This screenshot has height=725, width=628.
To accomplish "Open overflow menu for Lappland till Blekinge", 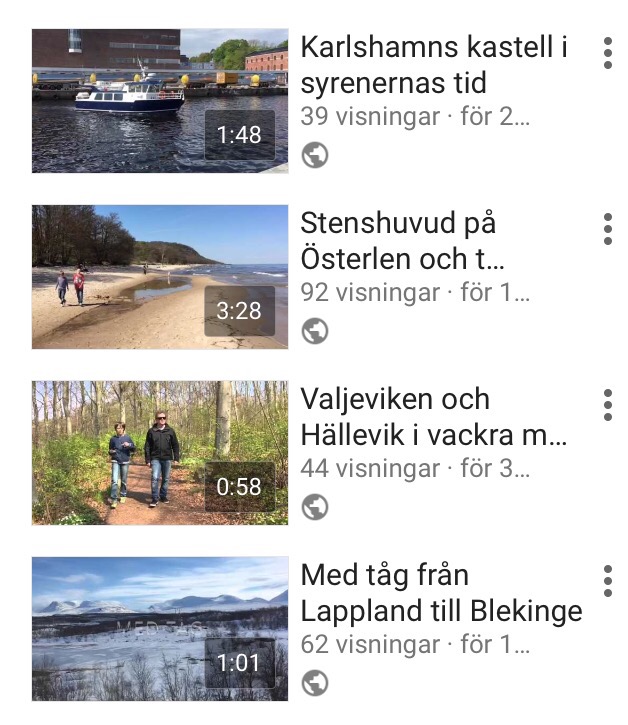I will click(607, 581).
